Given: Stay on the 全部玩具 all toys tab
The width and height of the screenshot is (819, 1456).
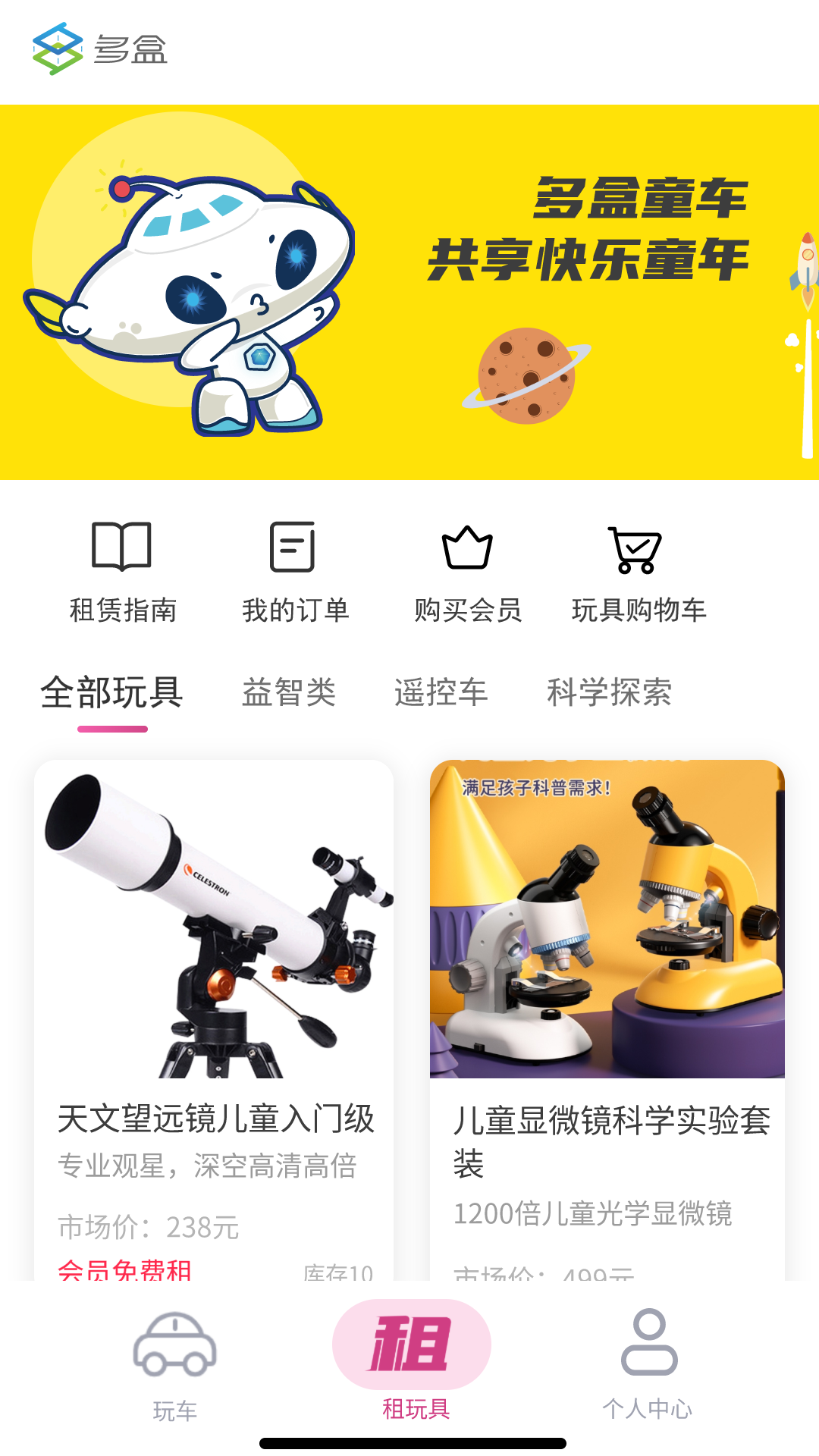Looking at the screenshot, I should click(x=112, y=692).
